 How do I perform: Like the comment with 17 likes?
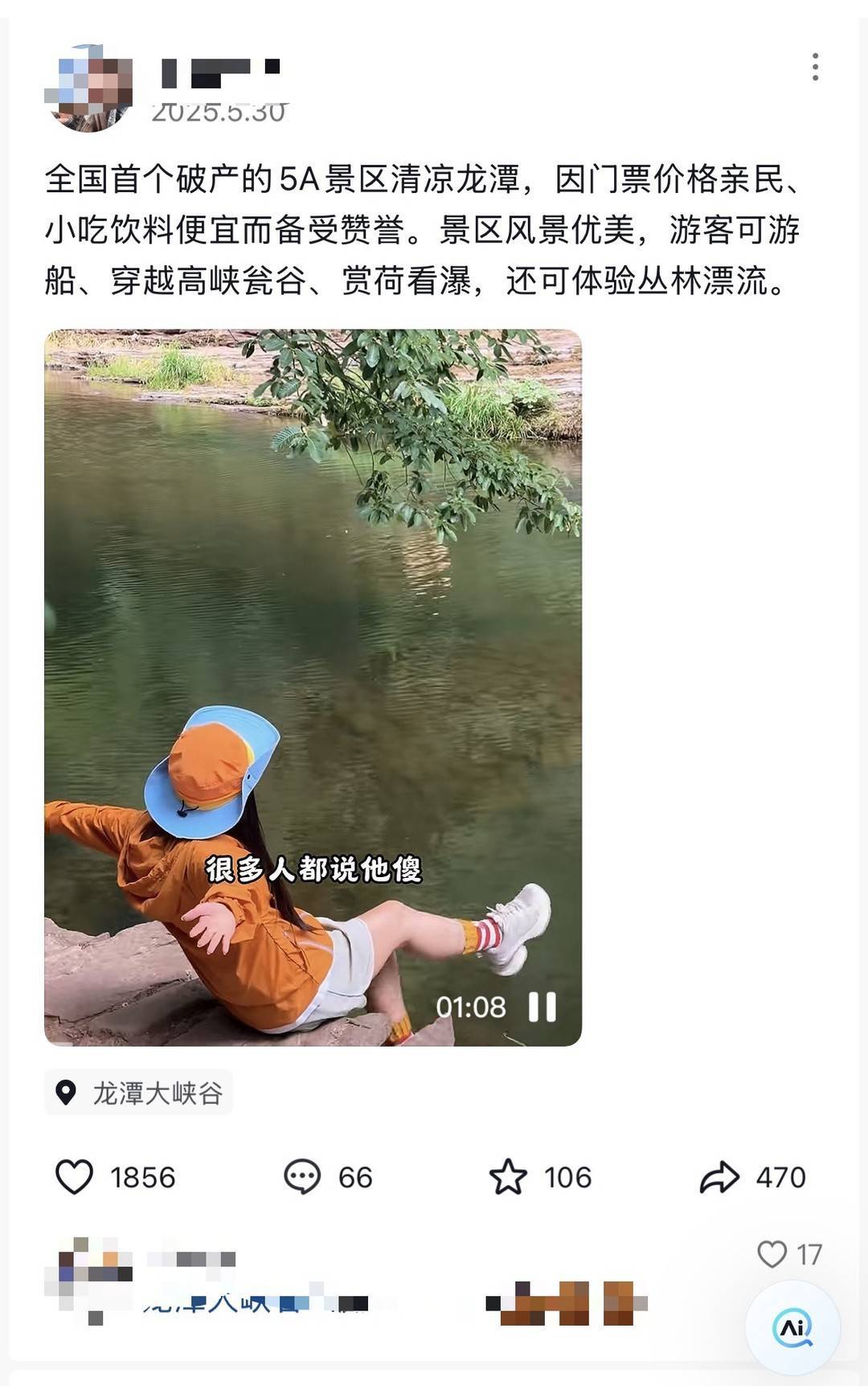pos(772,1253)
